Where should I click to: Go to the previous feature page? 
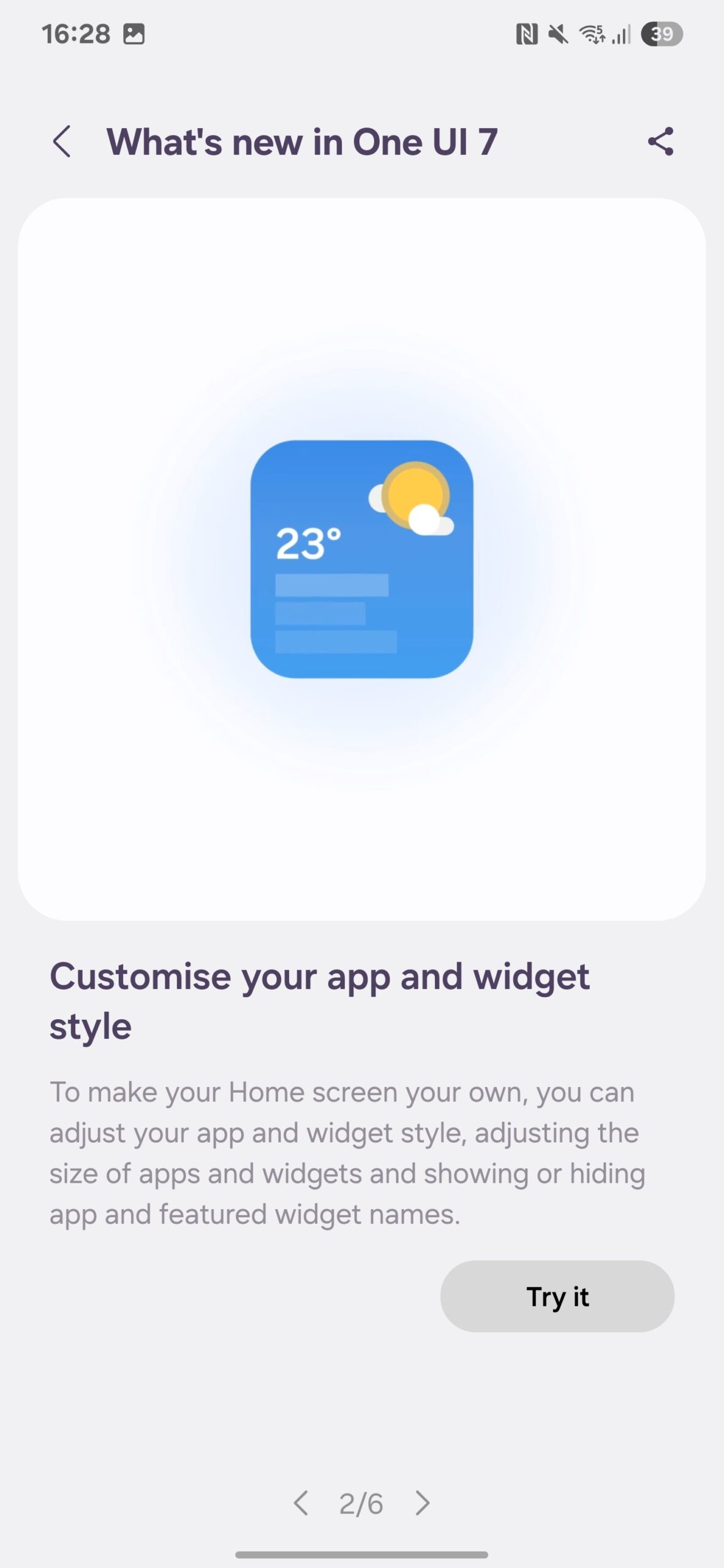coord(301,1503)
